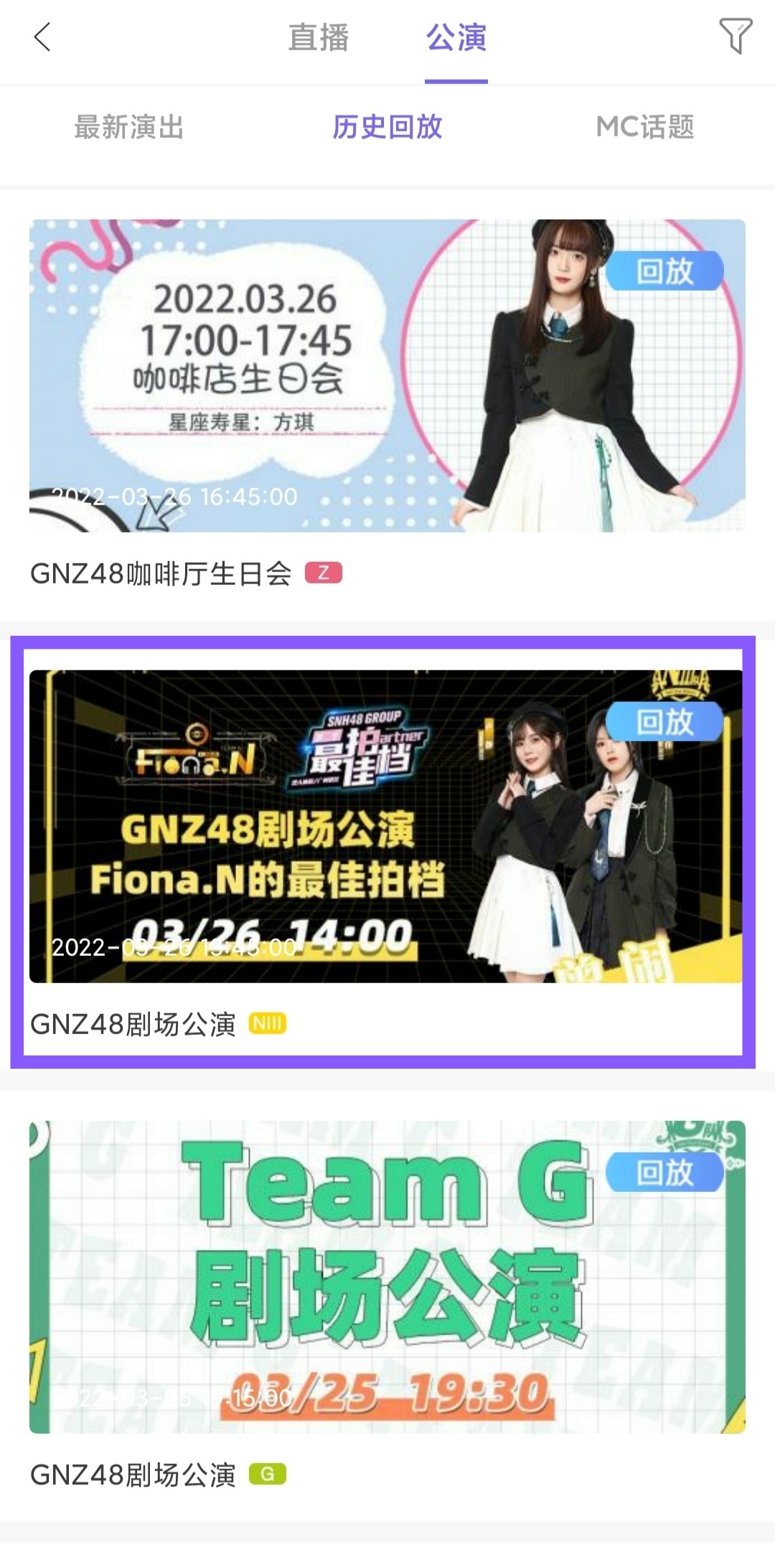Switch to the 直播 tab
775x1568 pixels.
point(318,38)
